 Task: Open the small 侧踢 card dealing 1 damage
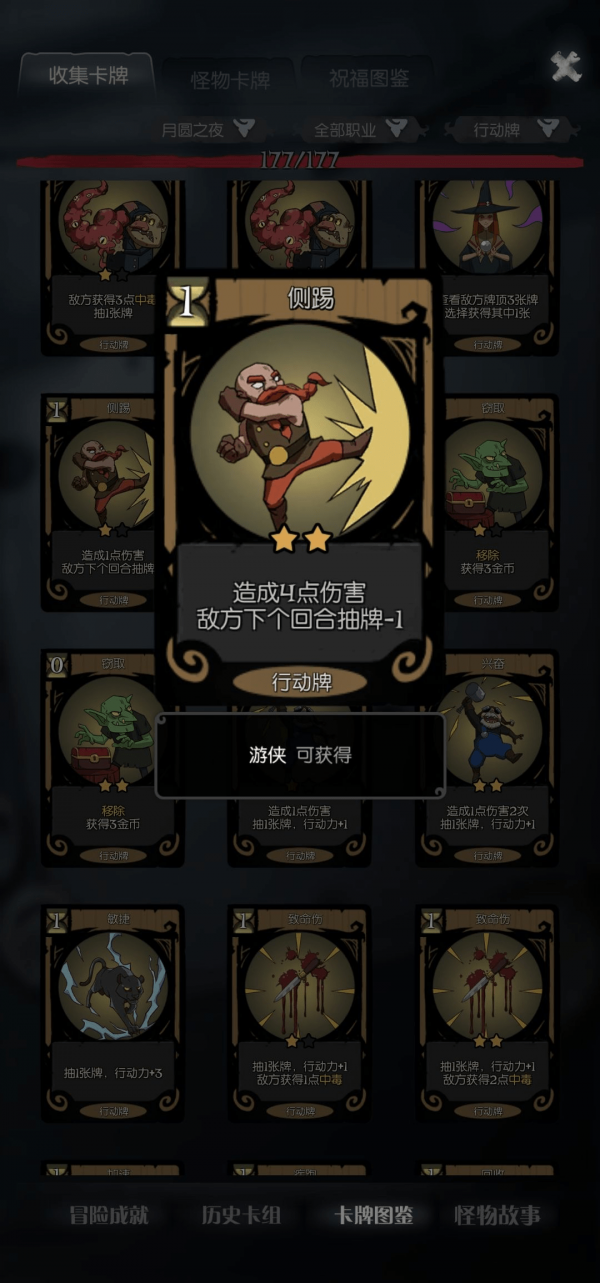(98, 502)
